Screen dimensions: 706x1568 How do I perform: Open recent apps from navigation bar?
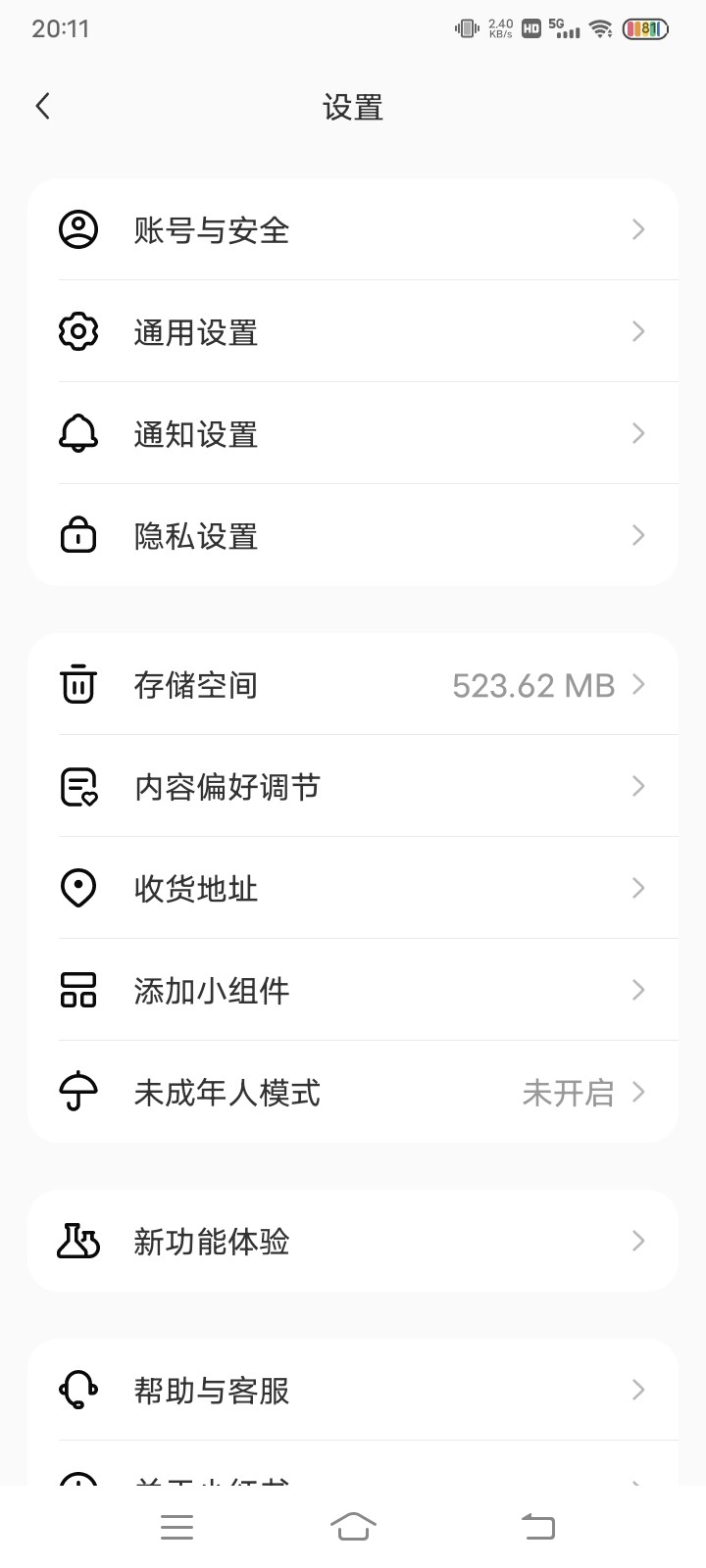[x=176, y=1526]
